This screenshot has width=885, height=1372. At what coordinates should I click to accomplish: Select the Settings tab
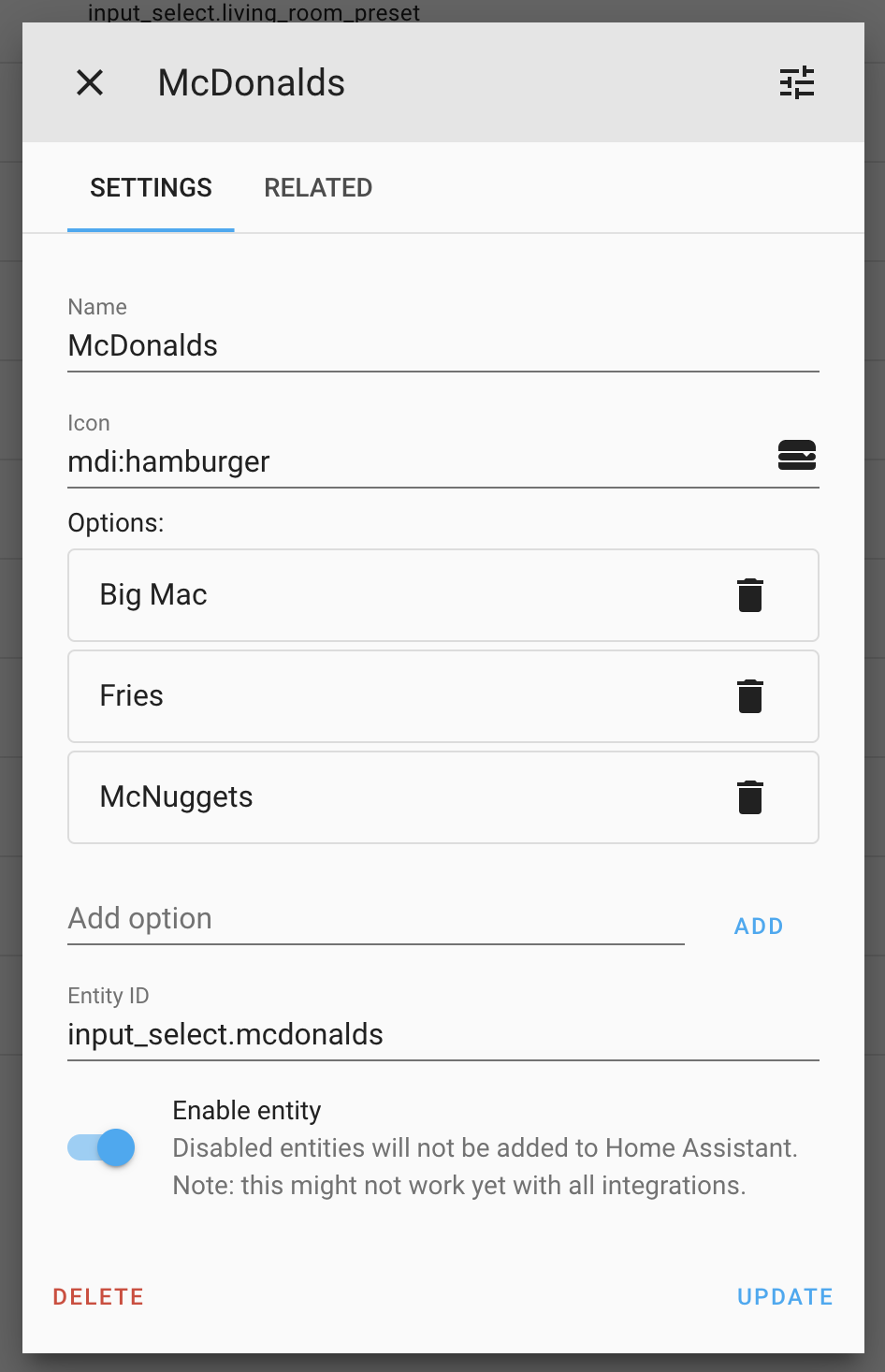(151, 188)
